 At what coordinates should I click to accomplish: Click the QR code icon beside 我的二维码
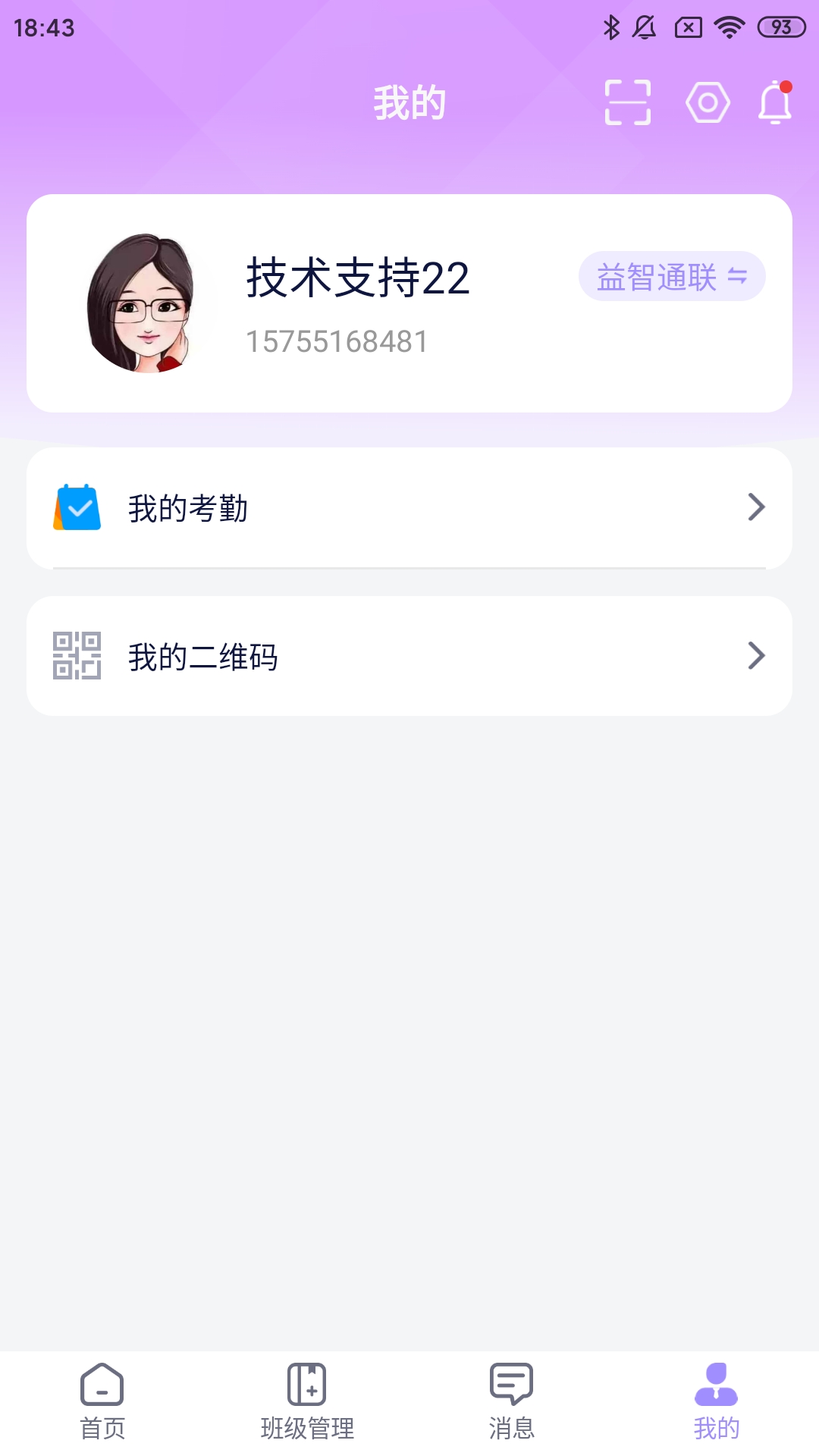click(x=76, y=656)
